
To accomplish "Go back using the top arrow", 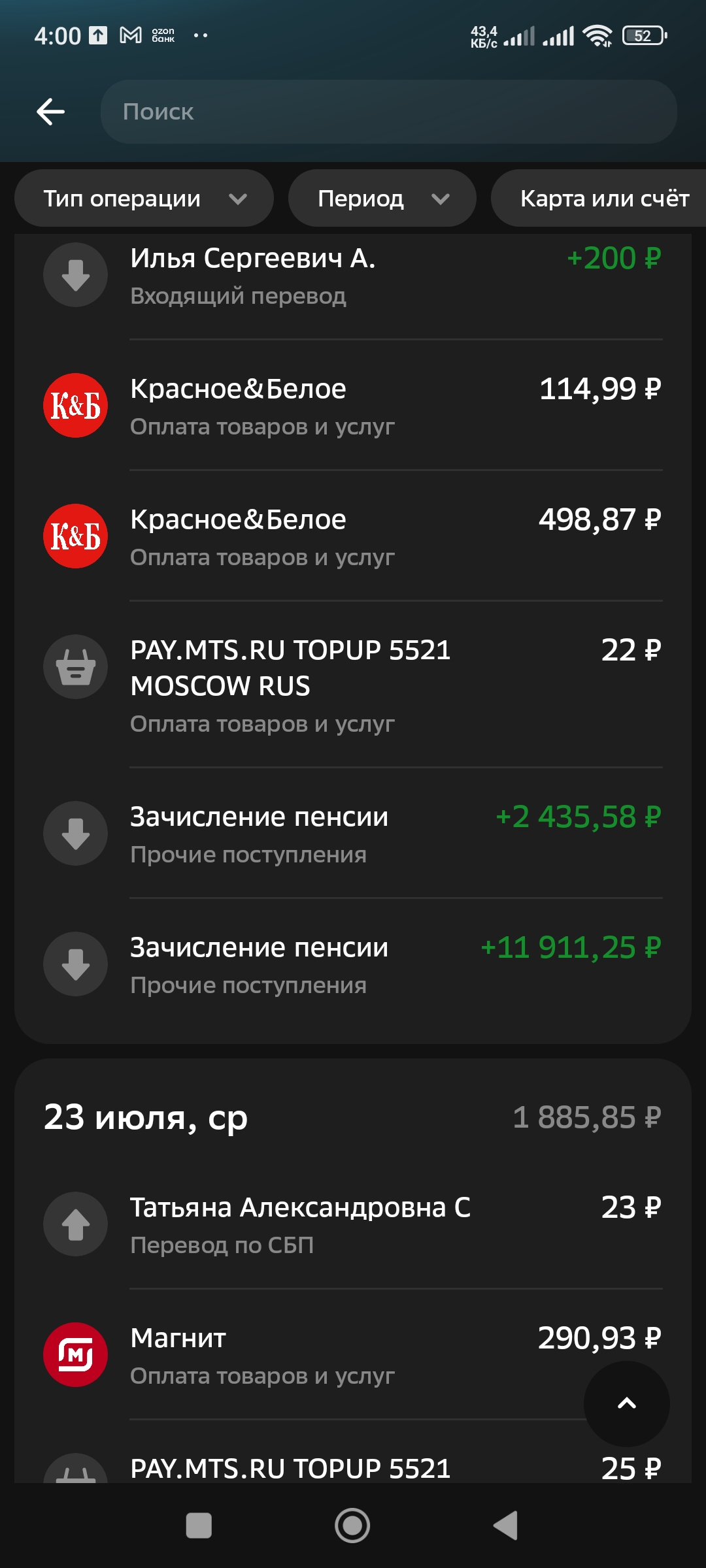I will [50, 112].
